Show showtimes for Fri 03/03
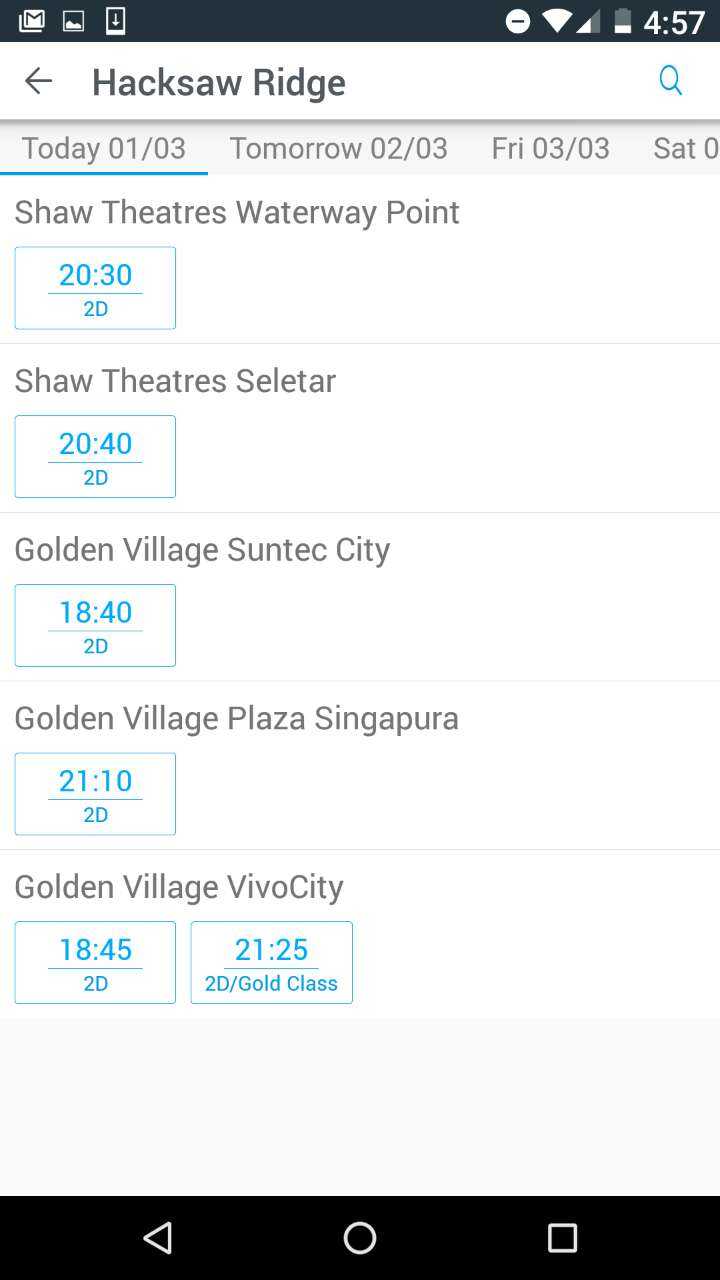Image resolution: width=720 pixels, height=1280 pixels. pyautogui.click(x=550, y=148)
